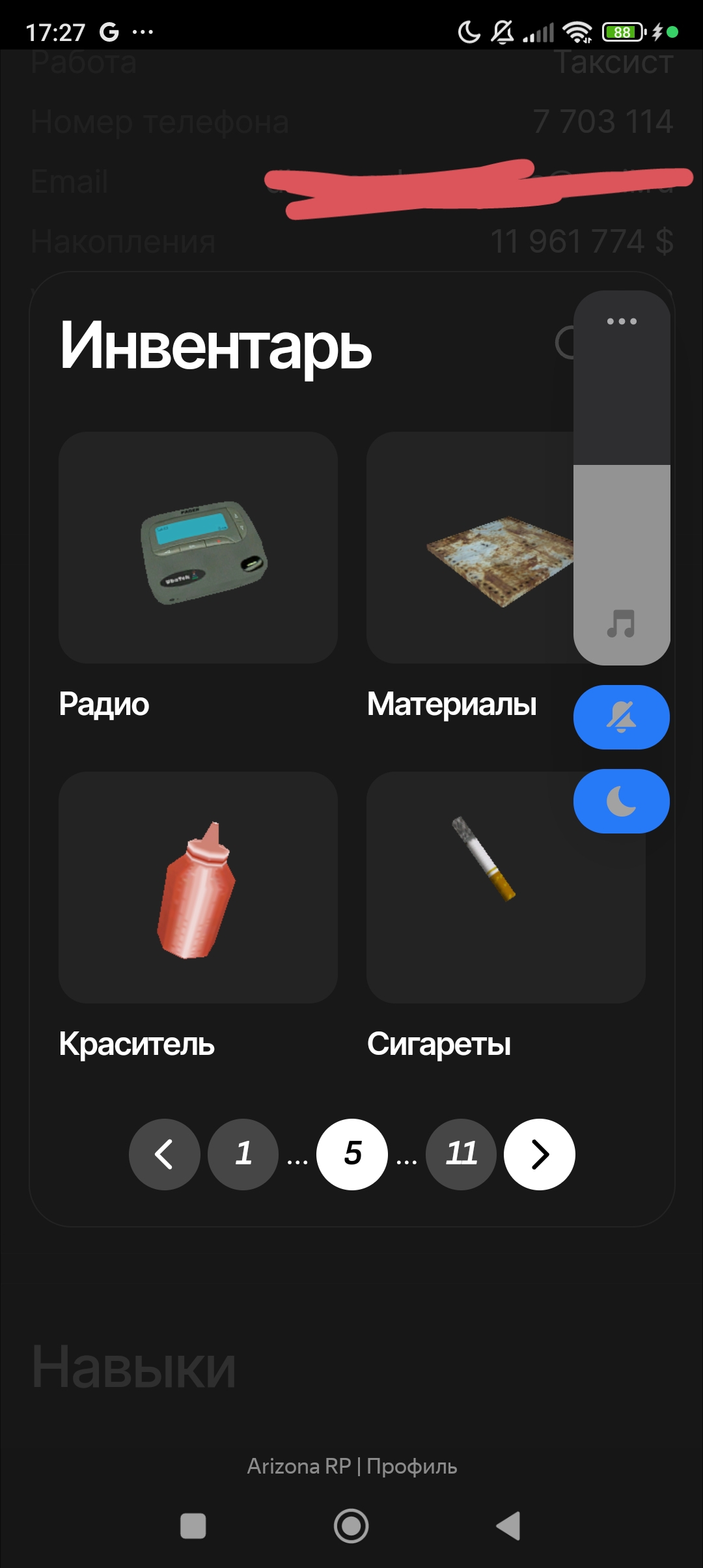Go back with the system back button

[x=509, y=1526]
